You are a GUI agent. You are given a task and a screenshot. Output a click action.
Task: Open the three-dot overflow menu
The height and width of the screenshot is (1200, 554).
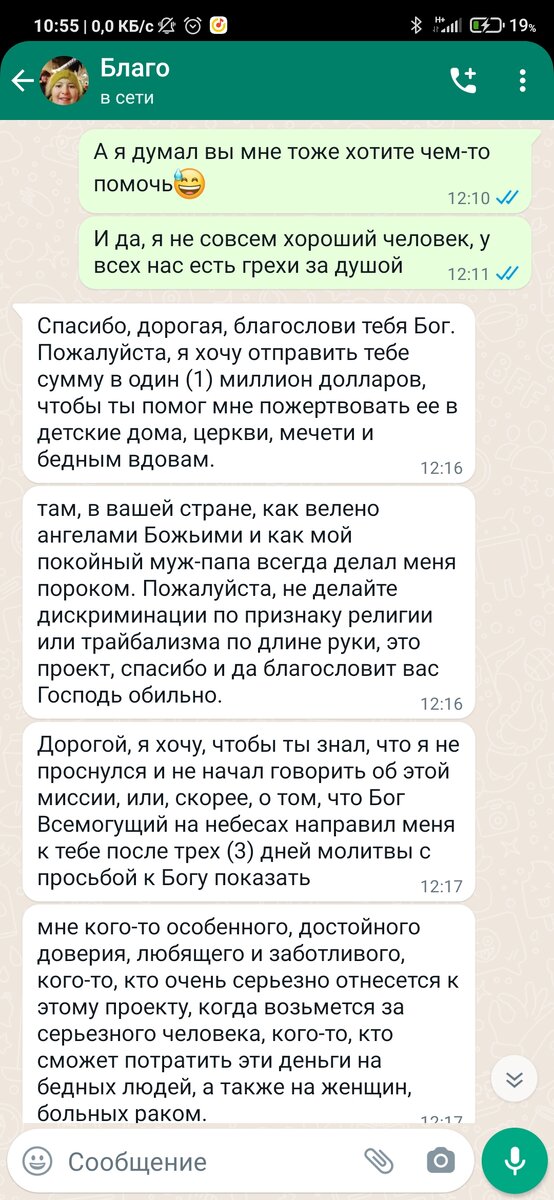coord(522,81)
